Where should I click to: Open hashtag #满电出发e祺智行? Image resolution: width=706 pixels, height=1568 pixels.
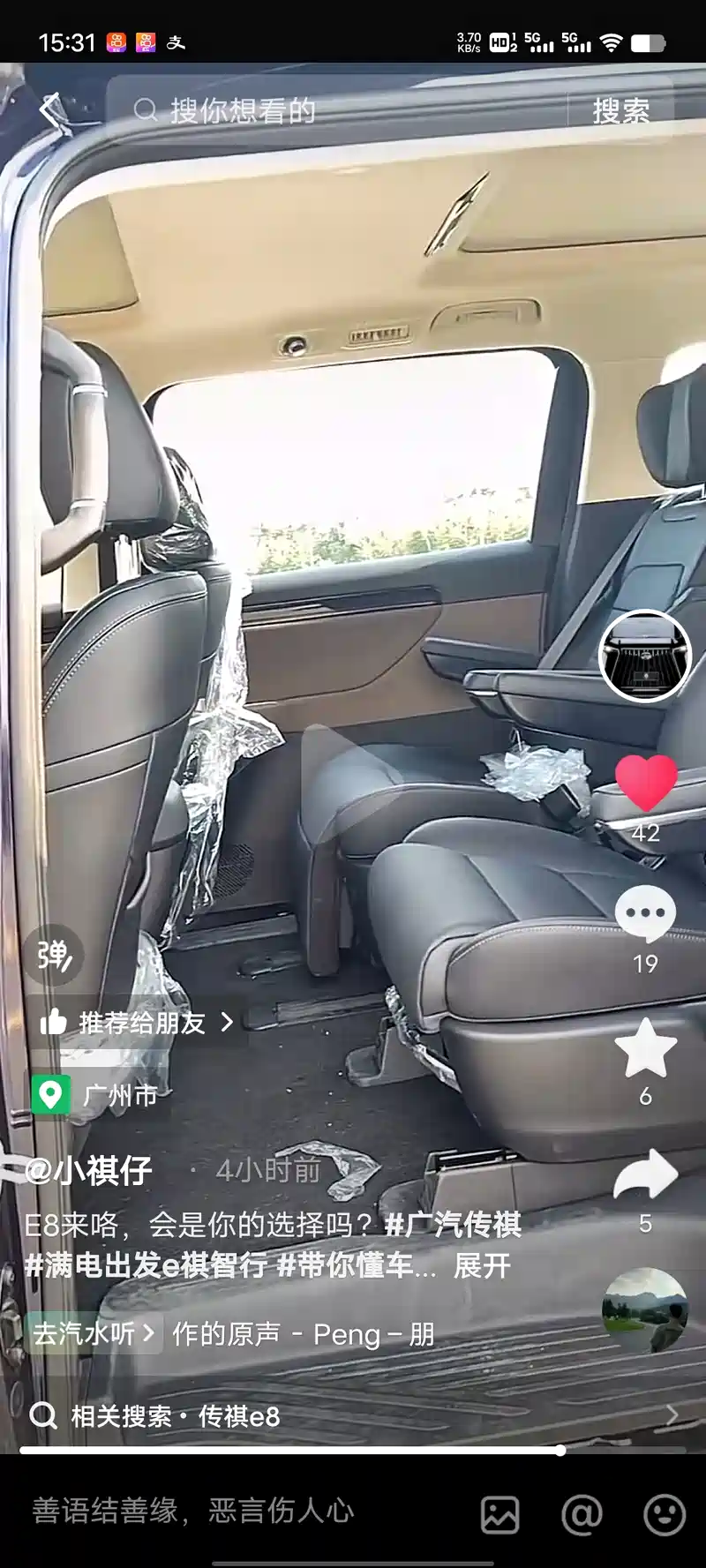click(x=146, y=1265)
